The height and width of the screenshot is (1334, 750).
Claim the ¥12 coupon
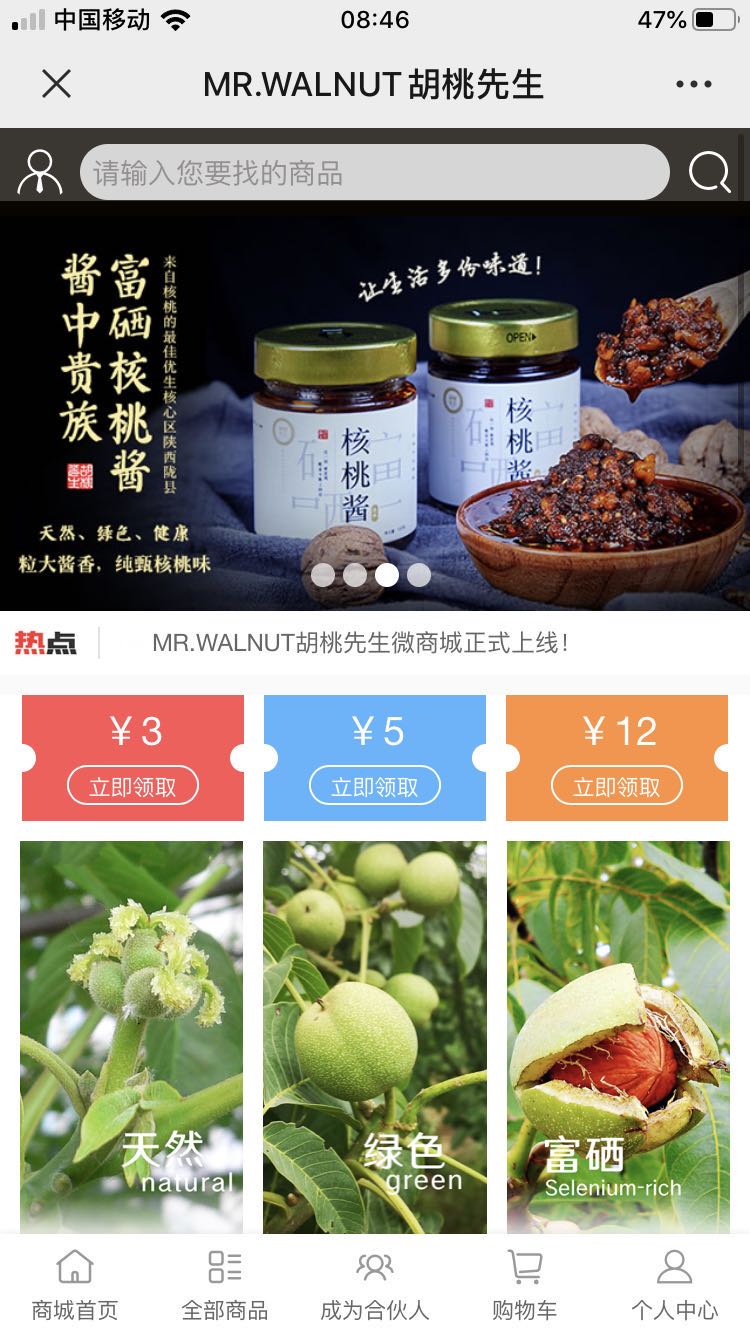[x=617, y=787]
